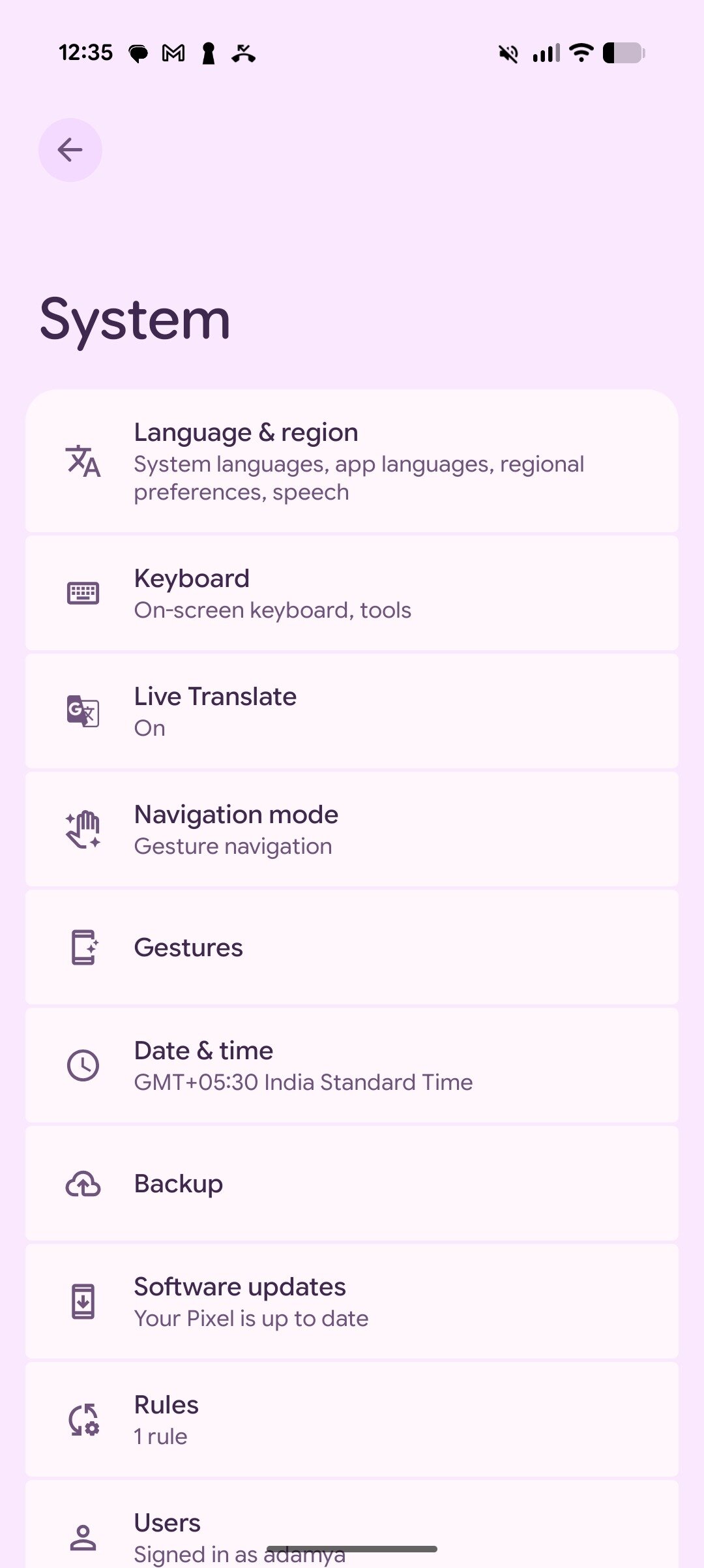Open Live Translate via its Google Translate icon
The width and height of the screenshot is (704, 1568).
point(82,710)
